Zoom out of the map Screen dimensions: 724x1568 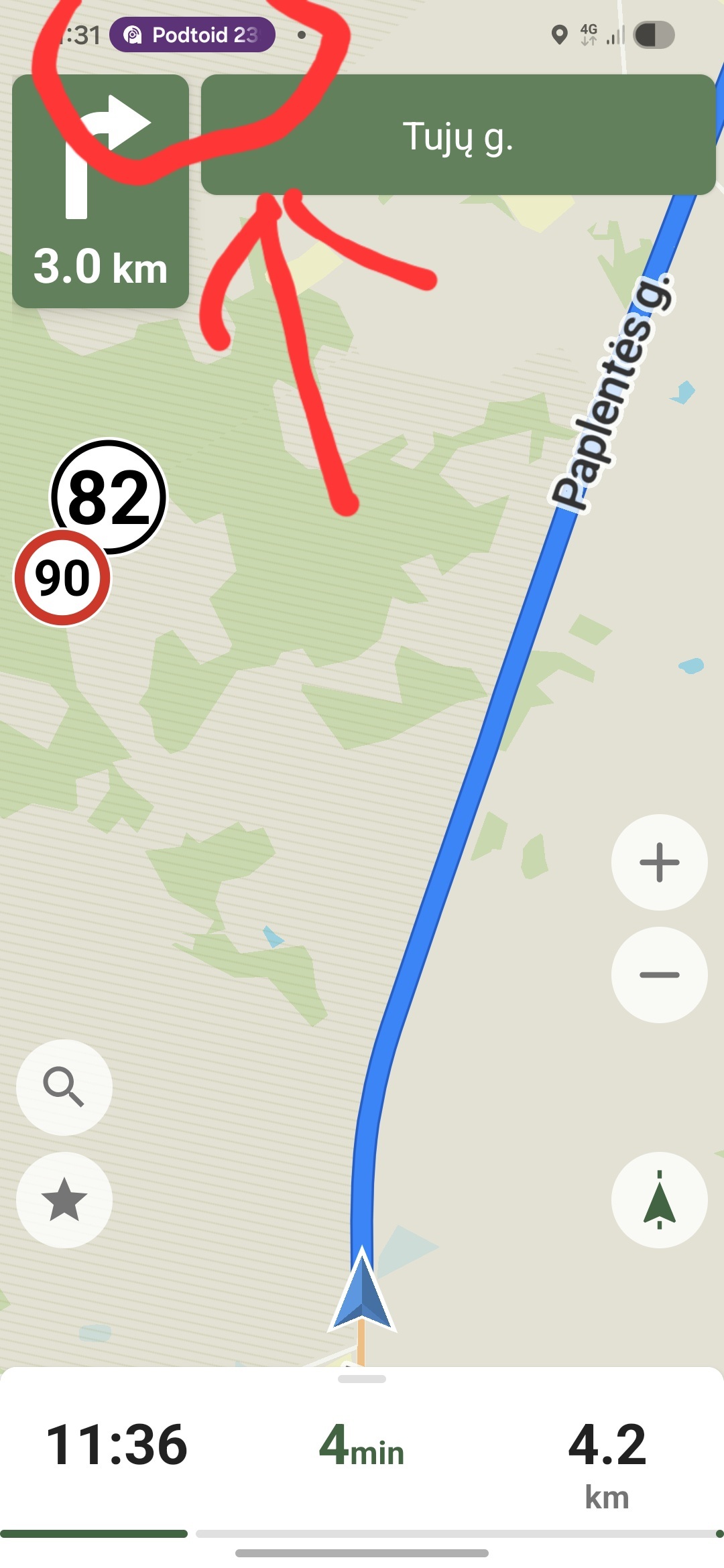[659, 975]
